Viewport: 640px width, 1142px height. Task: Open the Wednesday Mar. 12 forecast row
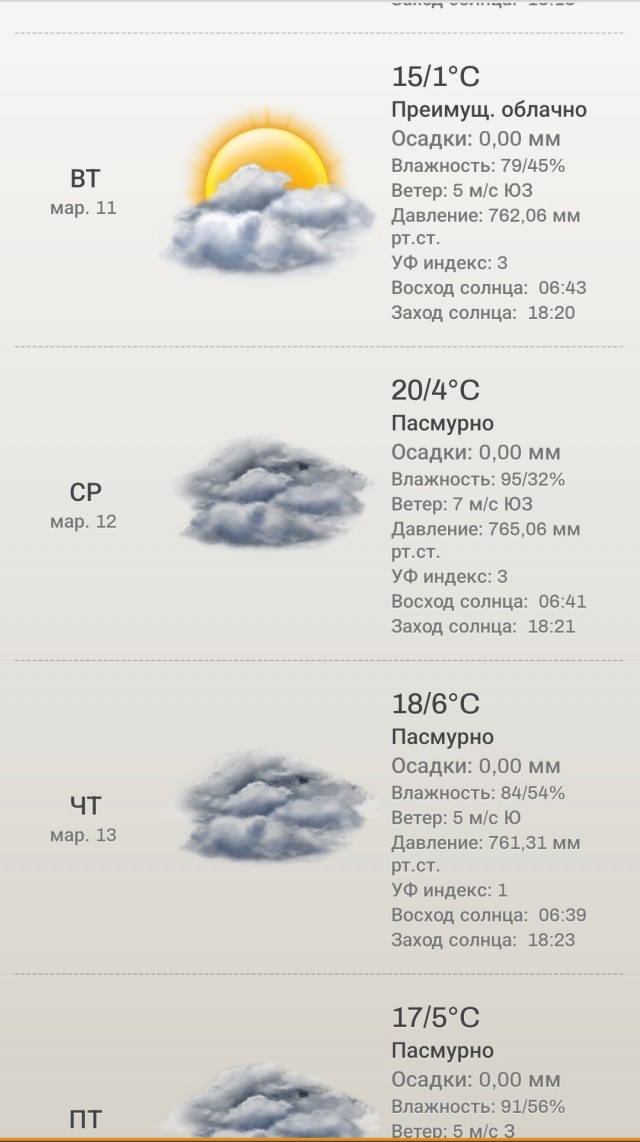tap(320, 505)
